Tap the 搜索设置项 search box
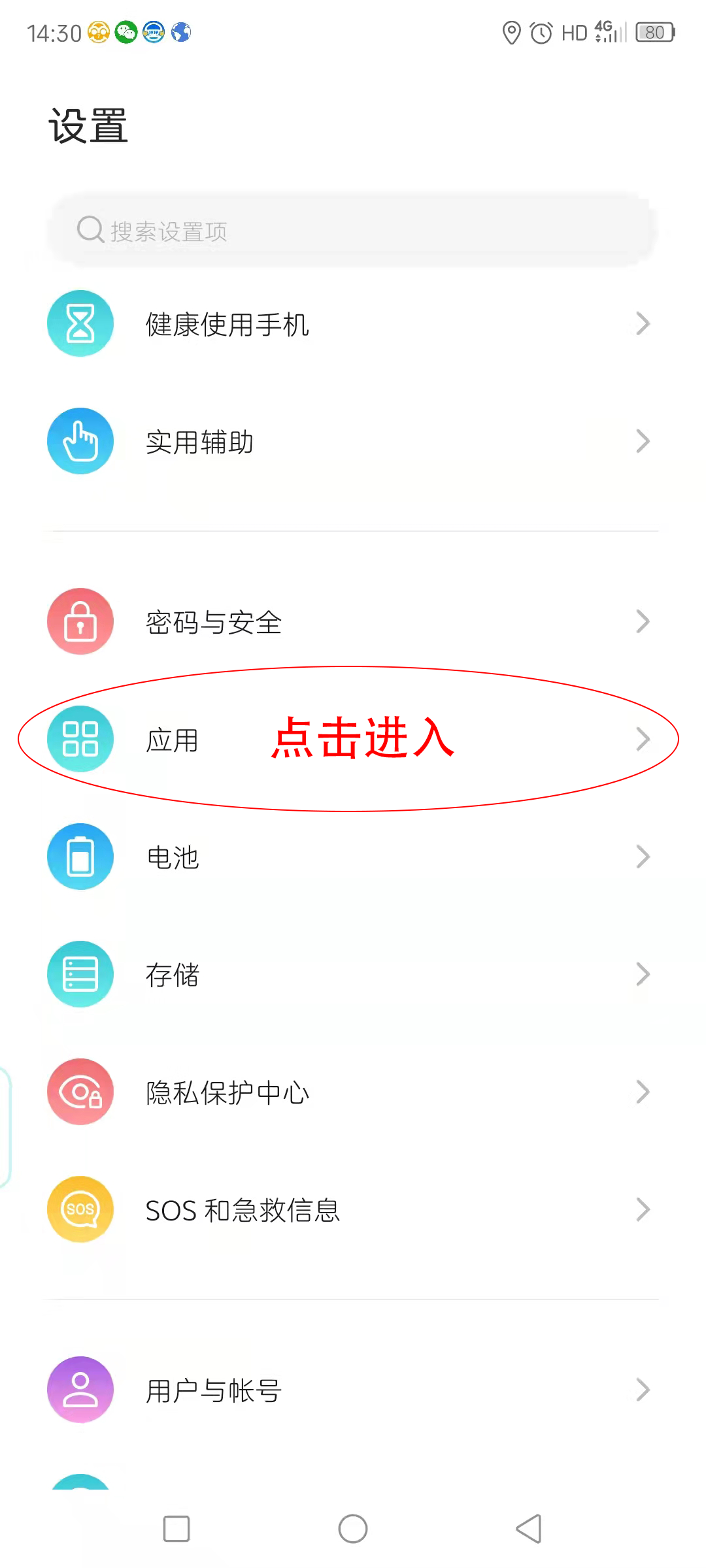The width and height of the screenshot is (706, 1568). [x=353, y=231]
